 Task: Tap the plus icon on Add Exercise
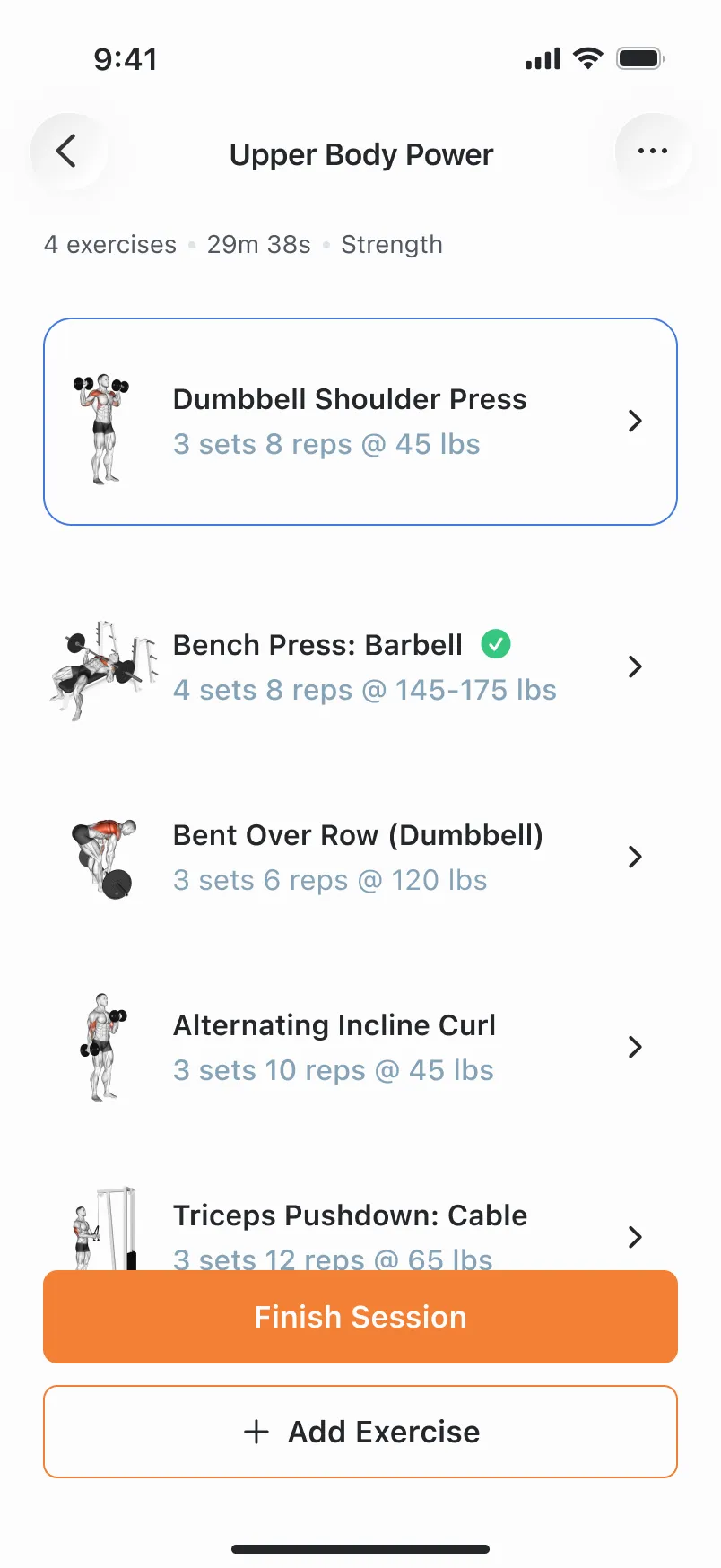coord(257,1431)
